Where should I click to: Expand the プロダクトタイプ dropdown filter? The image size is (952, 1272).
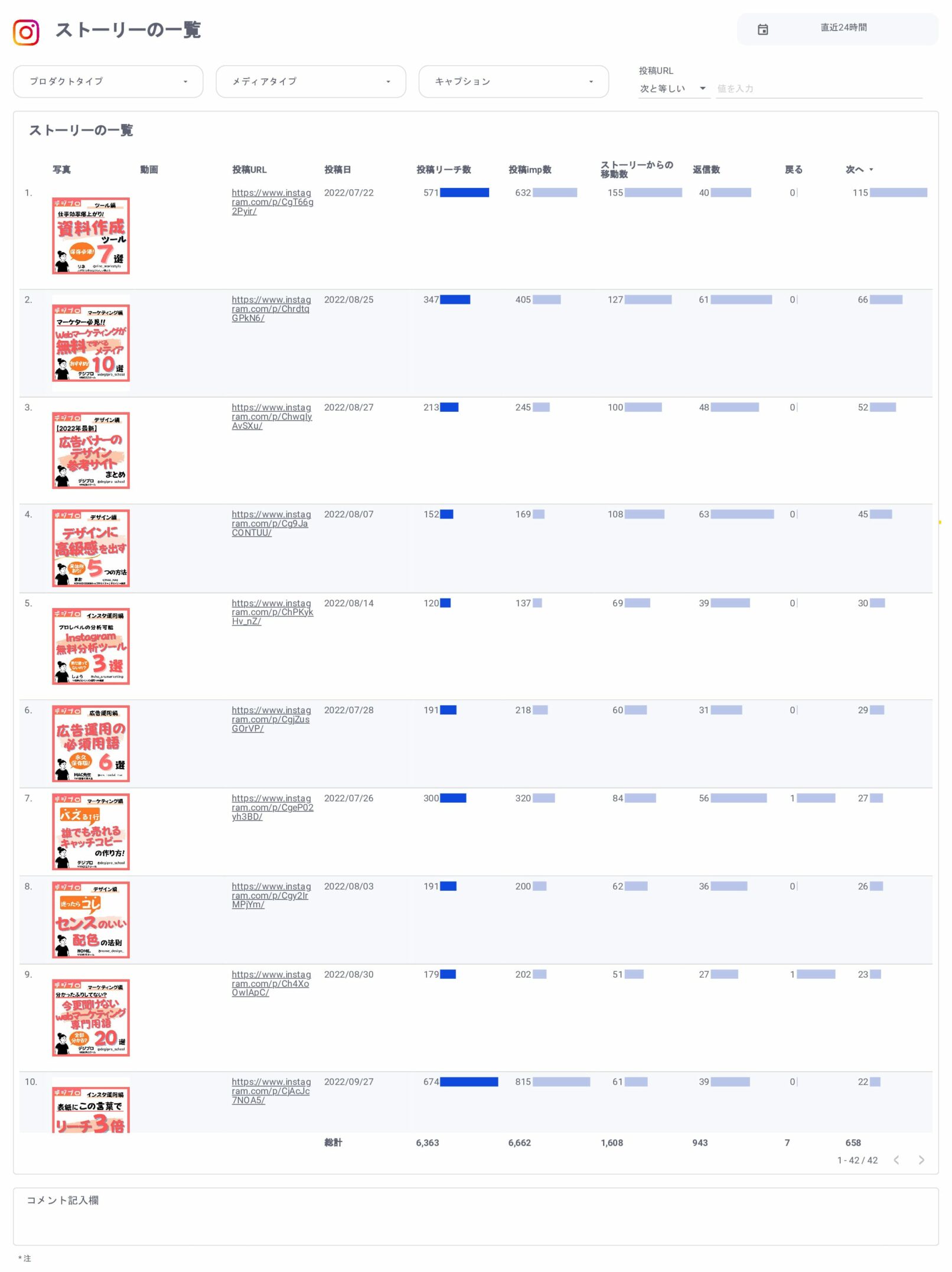click(x=108, y=82)
